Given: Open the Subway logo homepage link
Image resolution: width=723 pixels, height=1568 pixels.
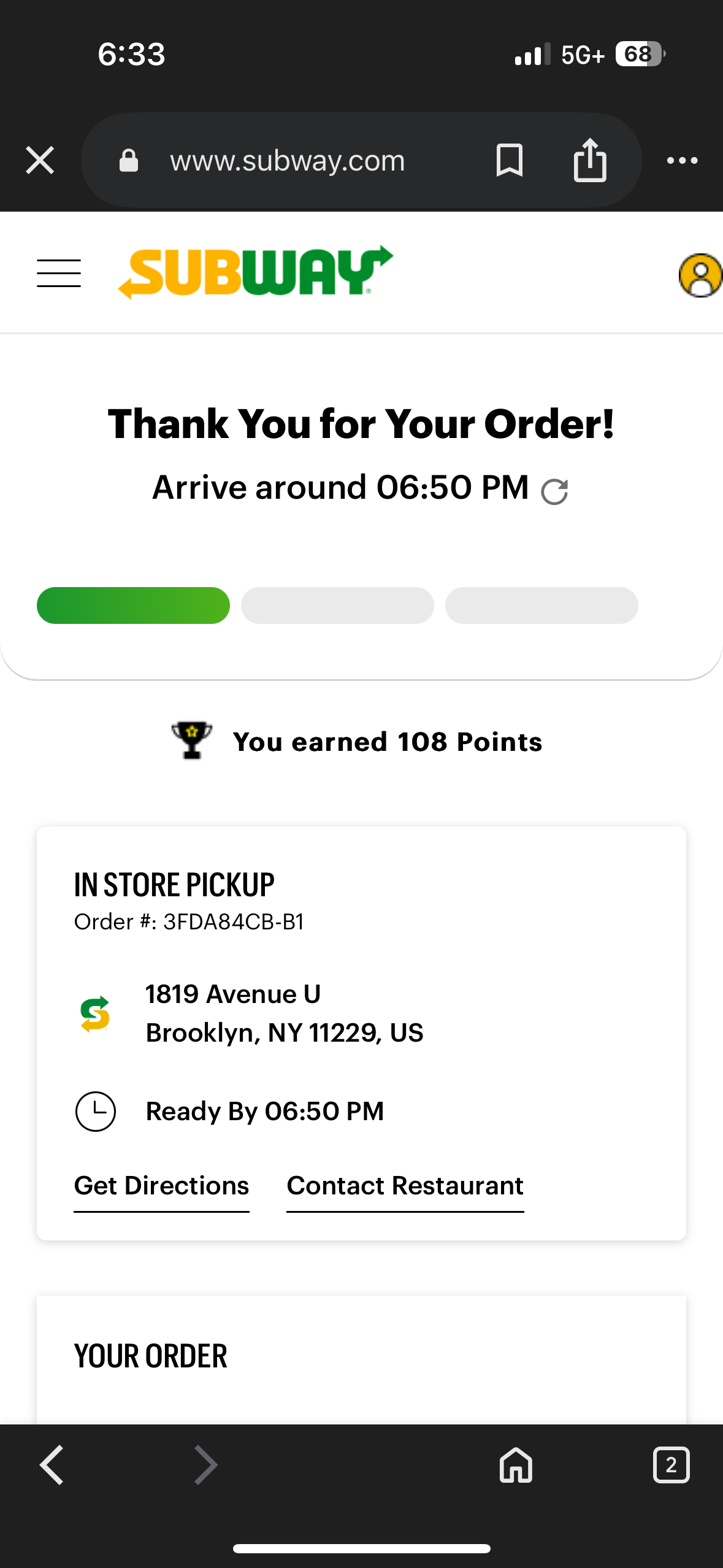Looking at the screenshot, I should coord(255,272).
